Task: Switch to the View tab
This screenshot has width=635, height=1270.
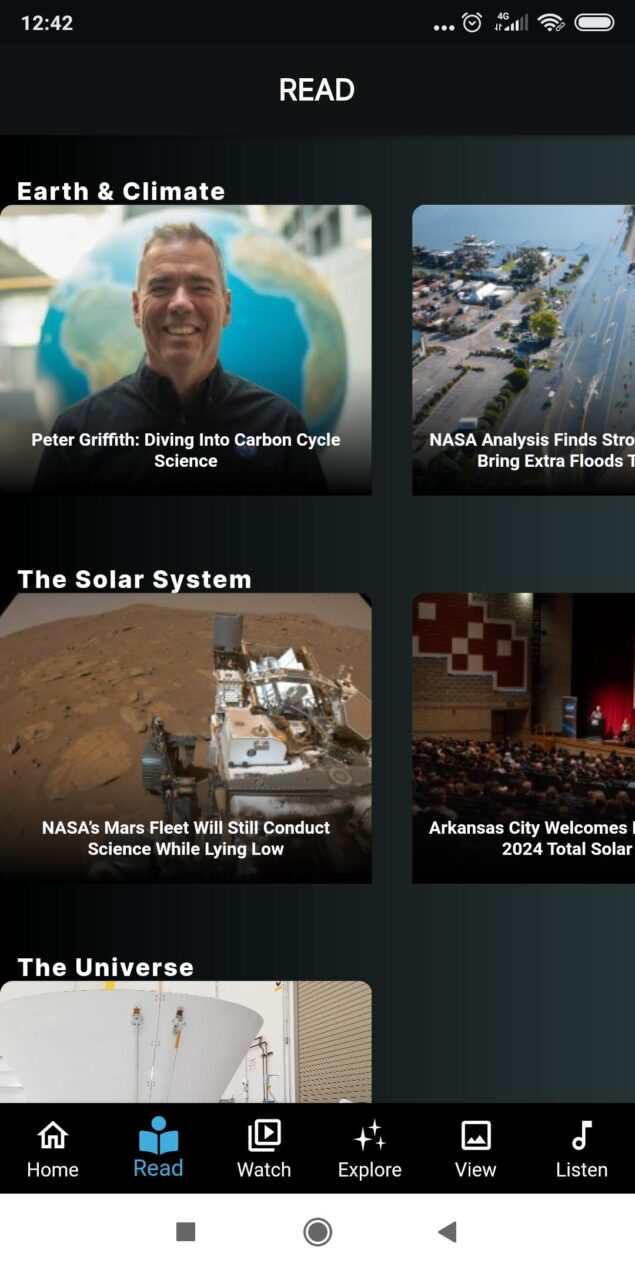Action: pos(476,1148)
